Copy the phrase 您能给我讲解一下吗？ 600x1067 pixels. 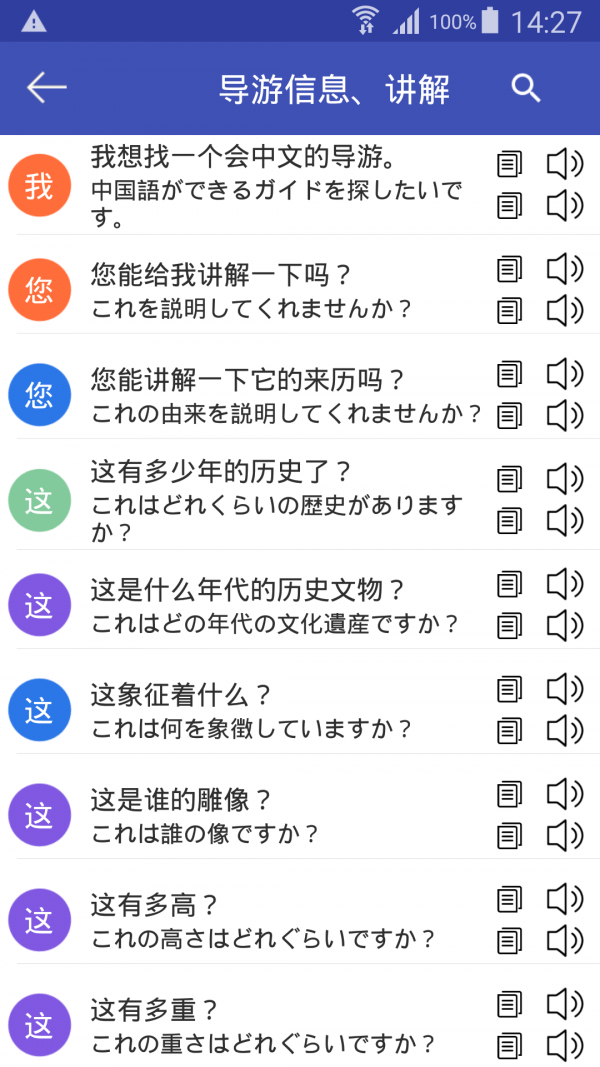coord(510,269)
